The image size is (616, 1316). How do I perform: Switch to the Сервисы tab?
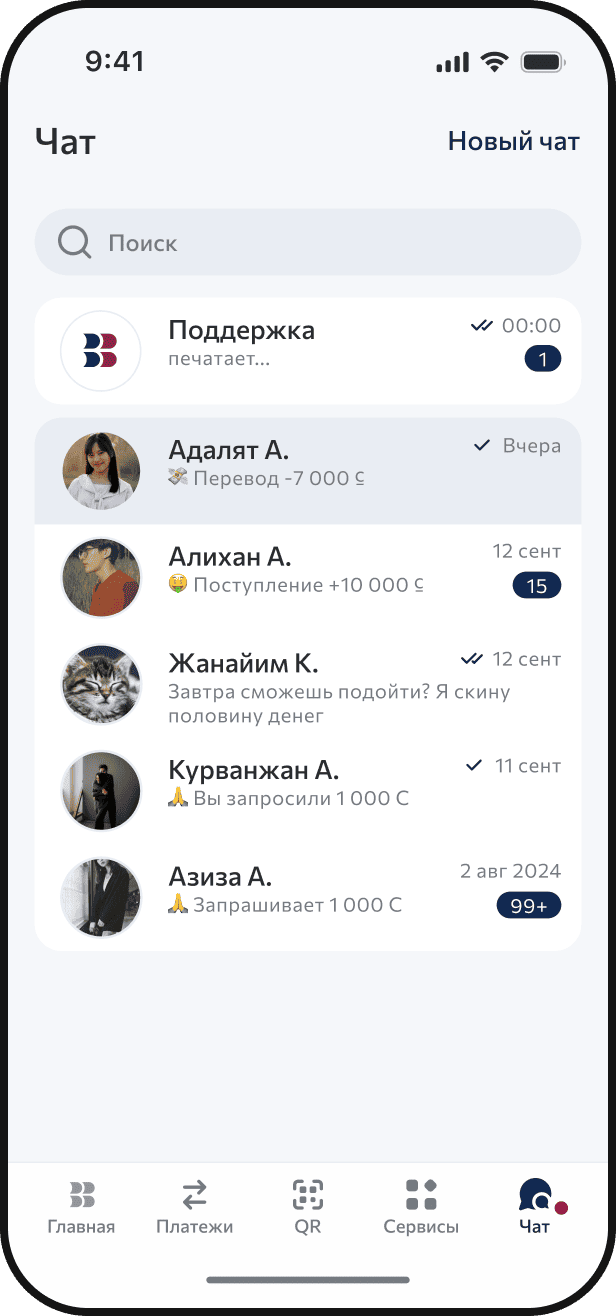pos(421,1206)
